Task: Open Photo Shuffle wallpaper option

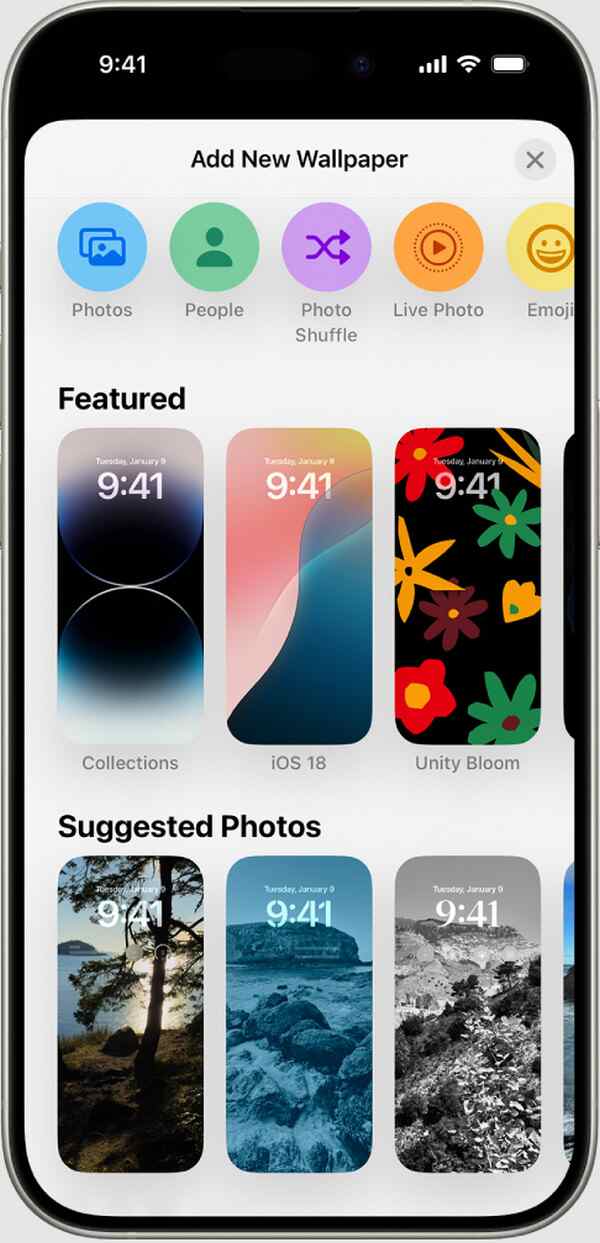Action: coord(326,246)
